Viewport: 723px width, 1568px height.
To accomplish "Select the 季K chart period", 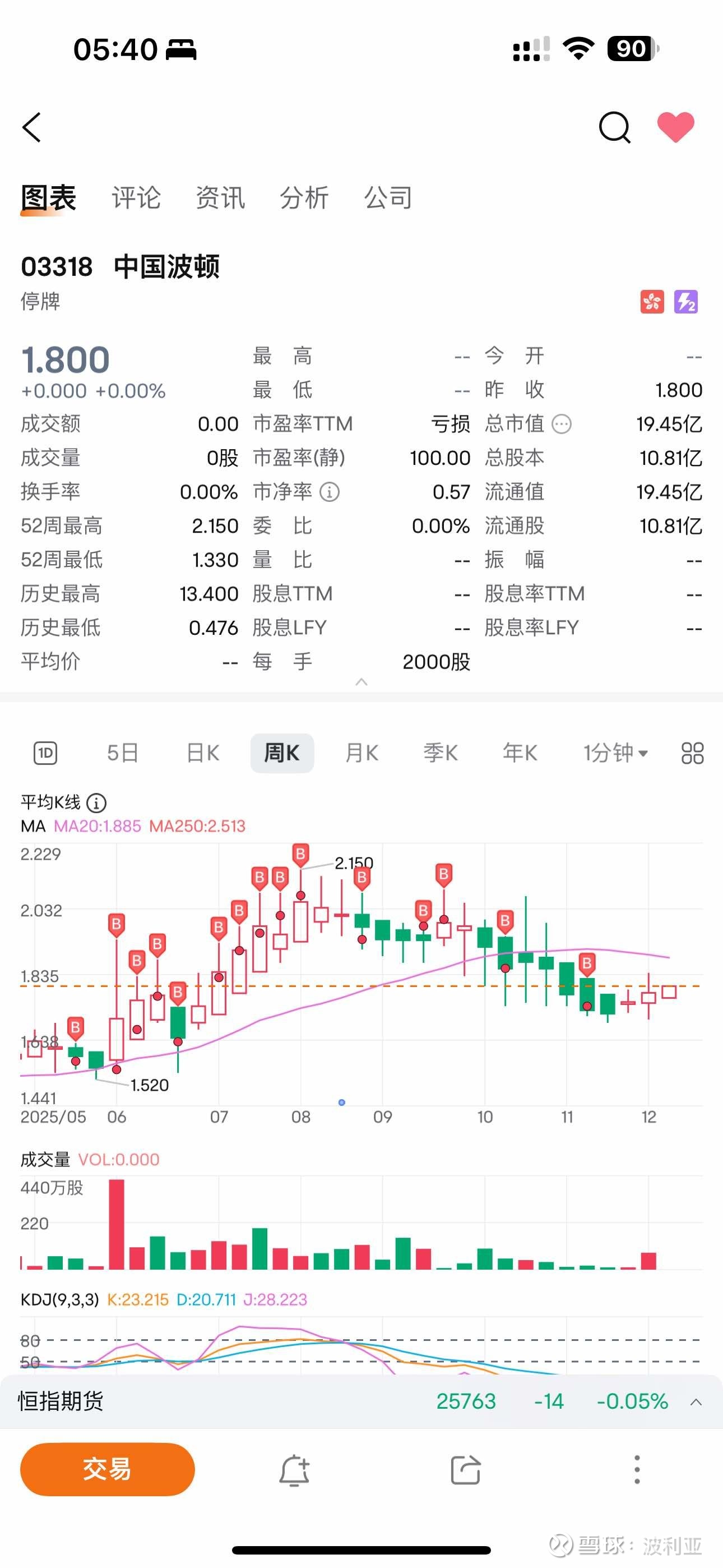I will point(440,753).
